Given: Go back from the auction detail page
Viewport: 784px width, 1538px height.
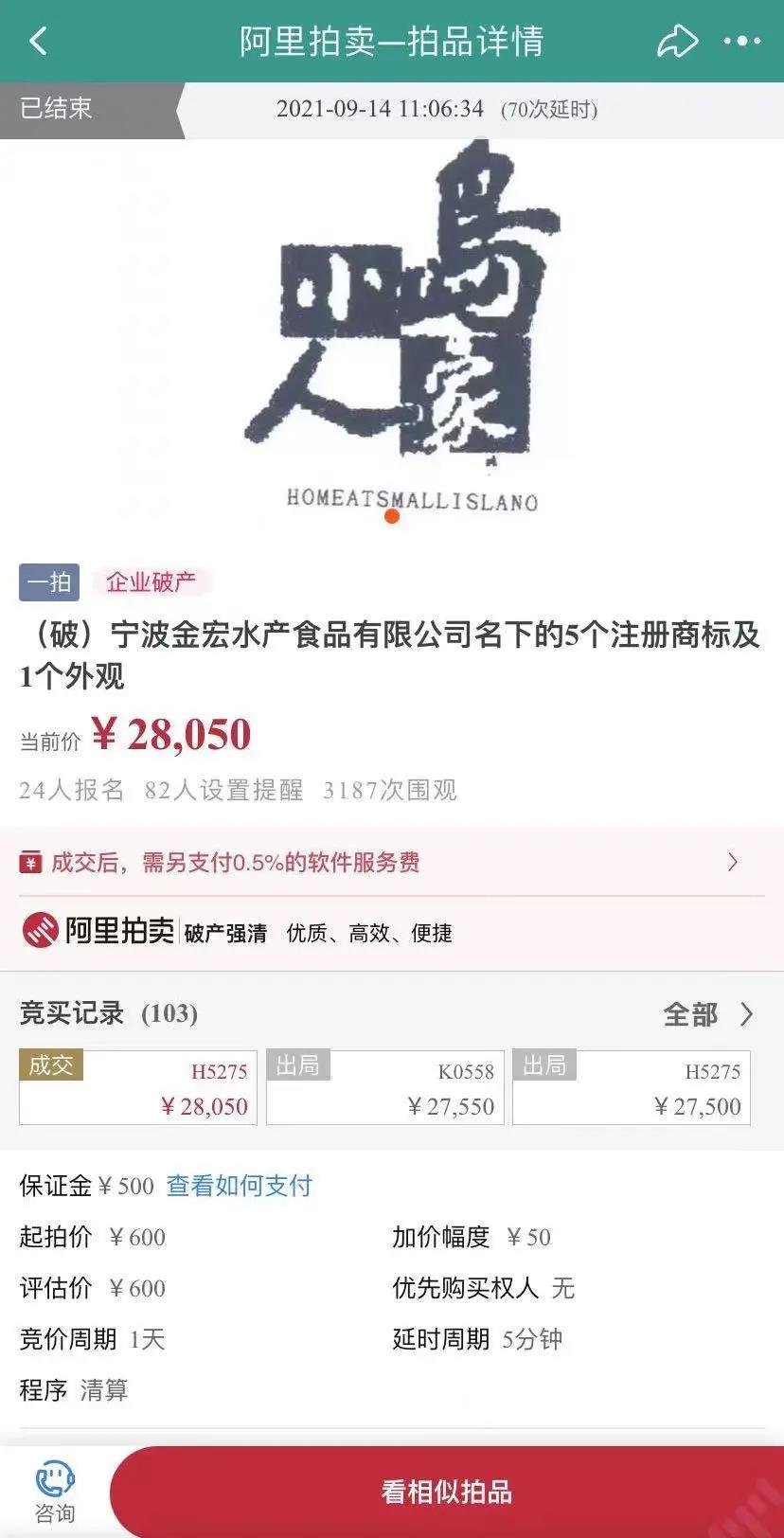Looking at the screenshot, I should click(39, 42).
